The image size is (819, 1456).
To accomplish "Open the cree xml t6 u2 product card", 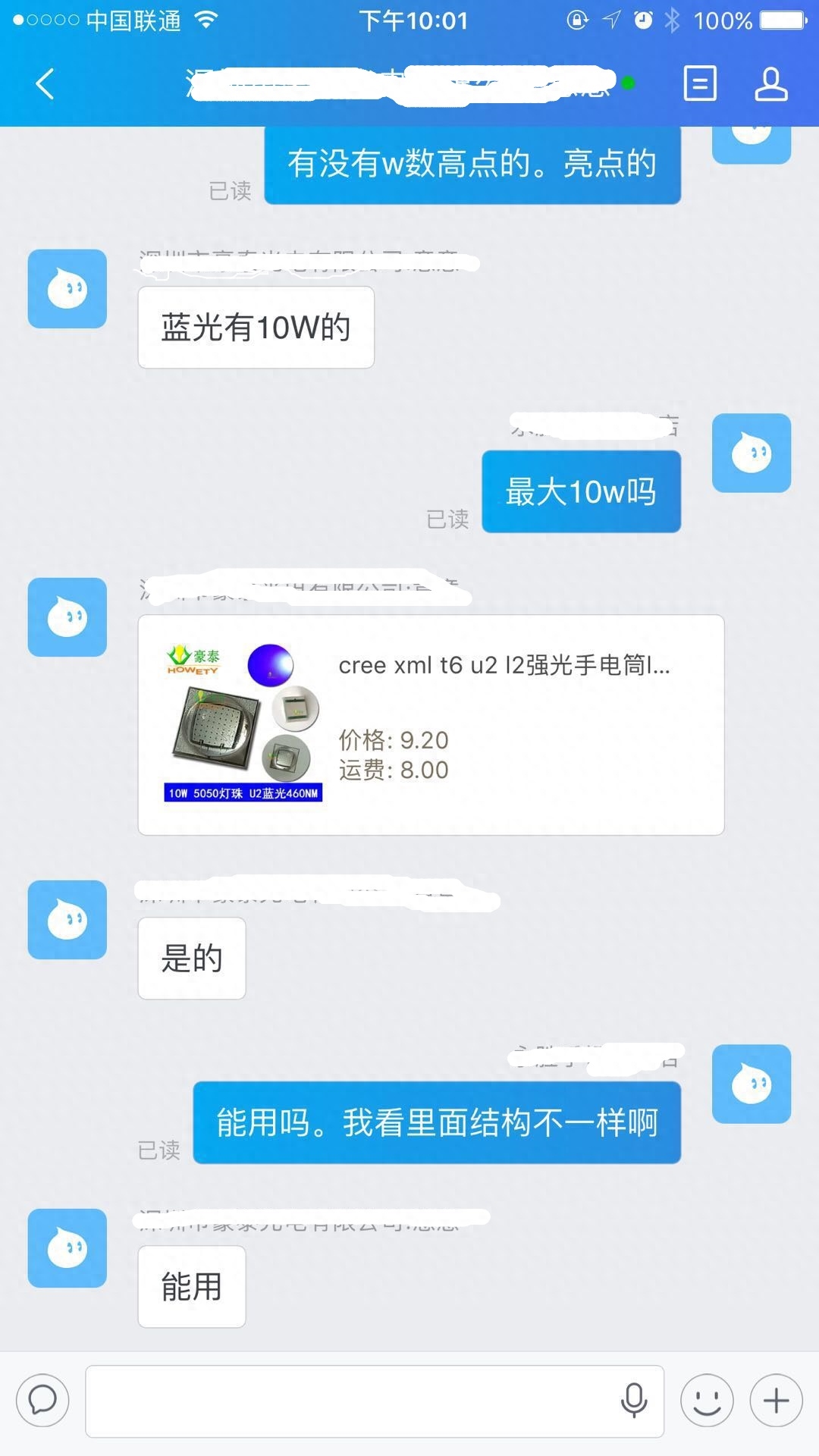I will [431, 724].
